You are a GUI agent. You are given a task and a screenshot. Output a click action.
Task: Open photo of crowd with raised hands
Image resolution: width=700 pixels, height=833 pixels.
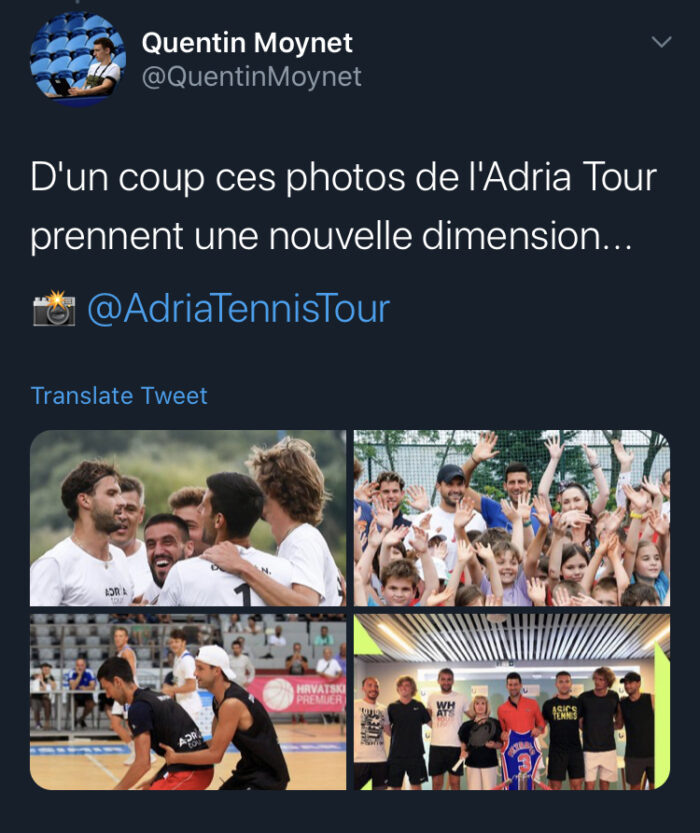coord(512,518)
